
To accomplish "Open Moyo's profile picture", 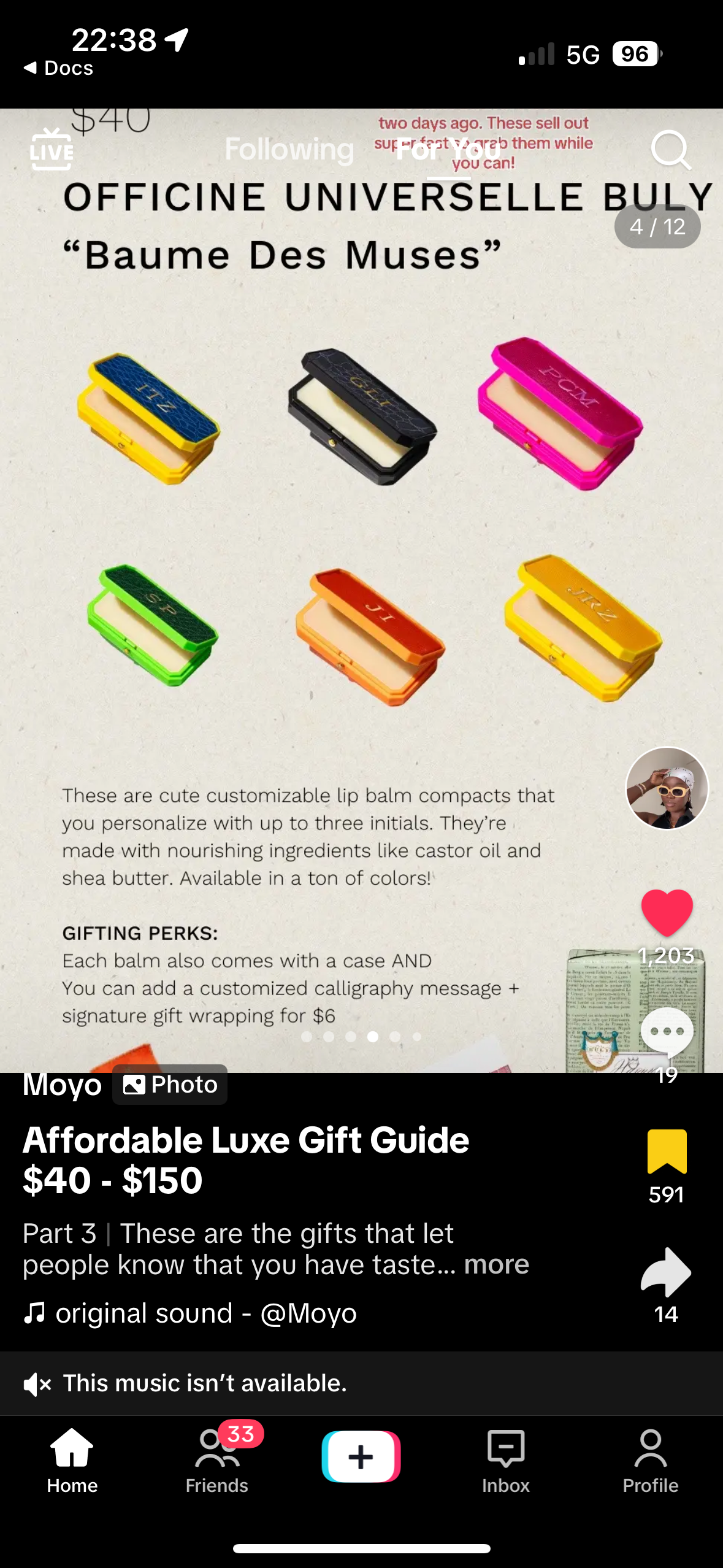I will click(x=667, y=788).
